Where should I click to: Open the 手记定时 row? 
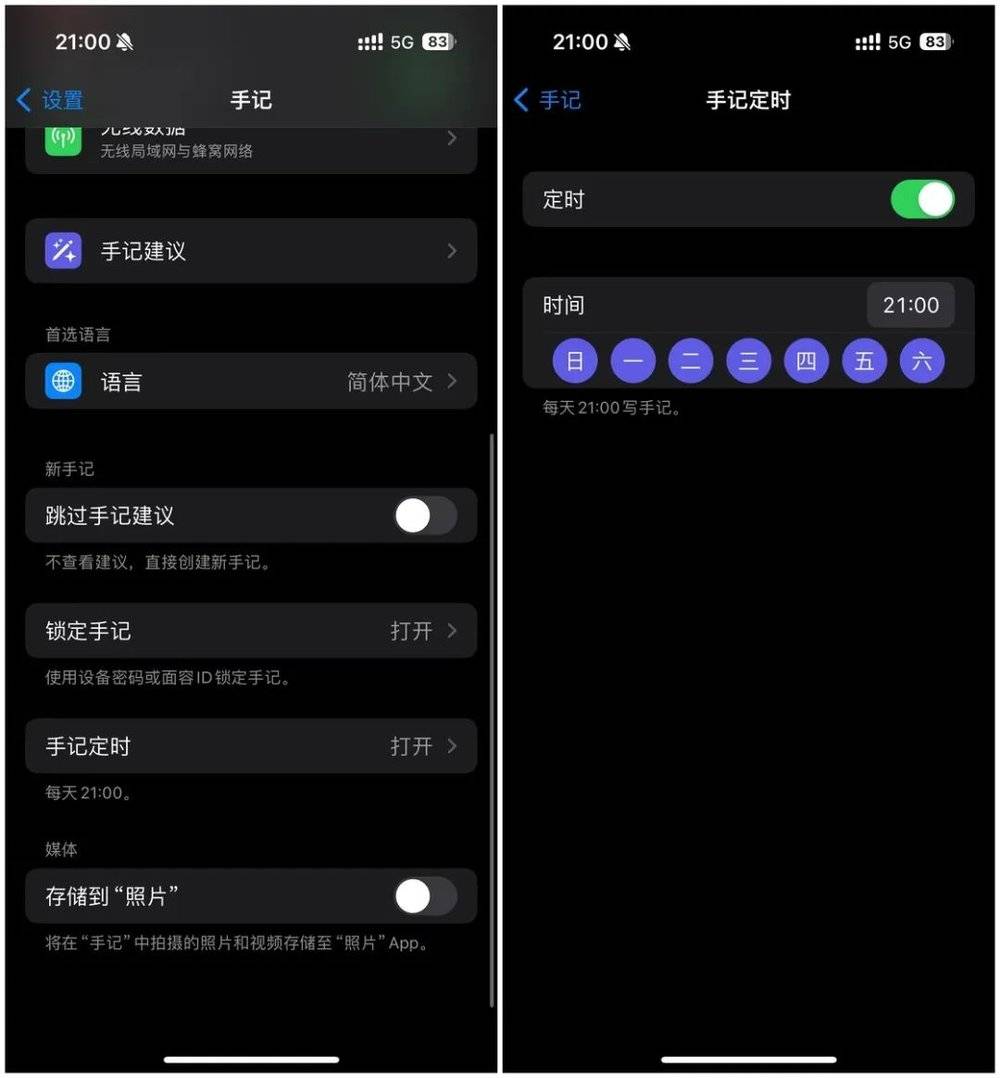click(x=250, y=746)
